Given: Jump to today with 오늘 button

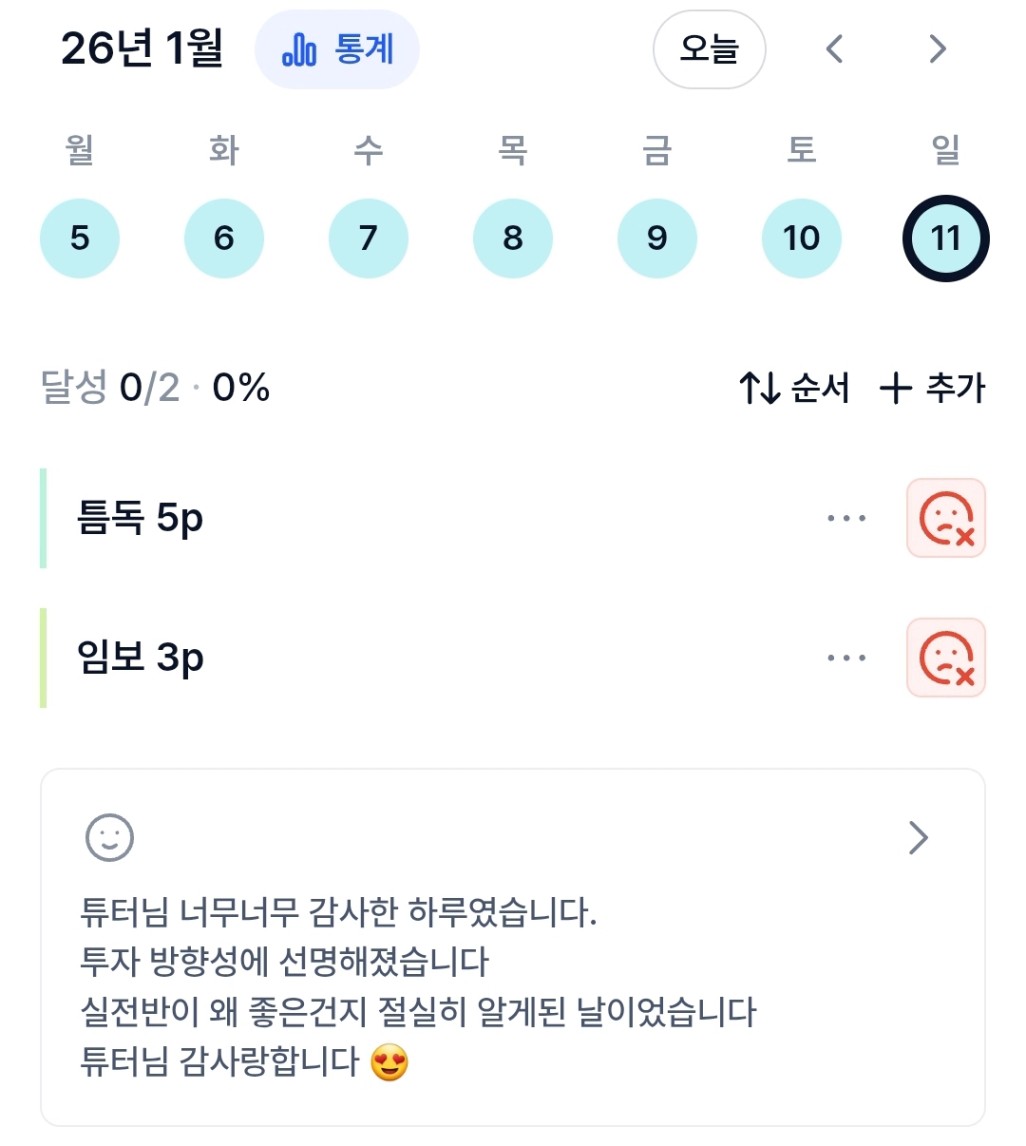Looking at the screenshot, I should [x=709, y=49].
